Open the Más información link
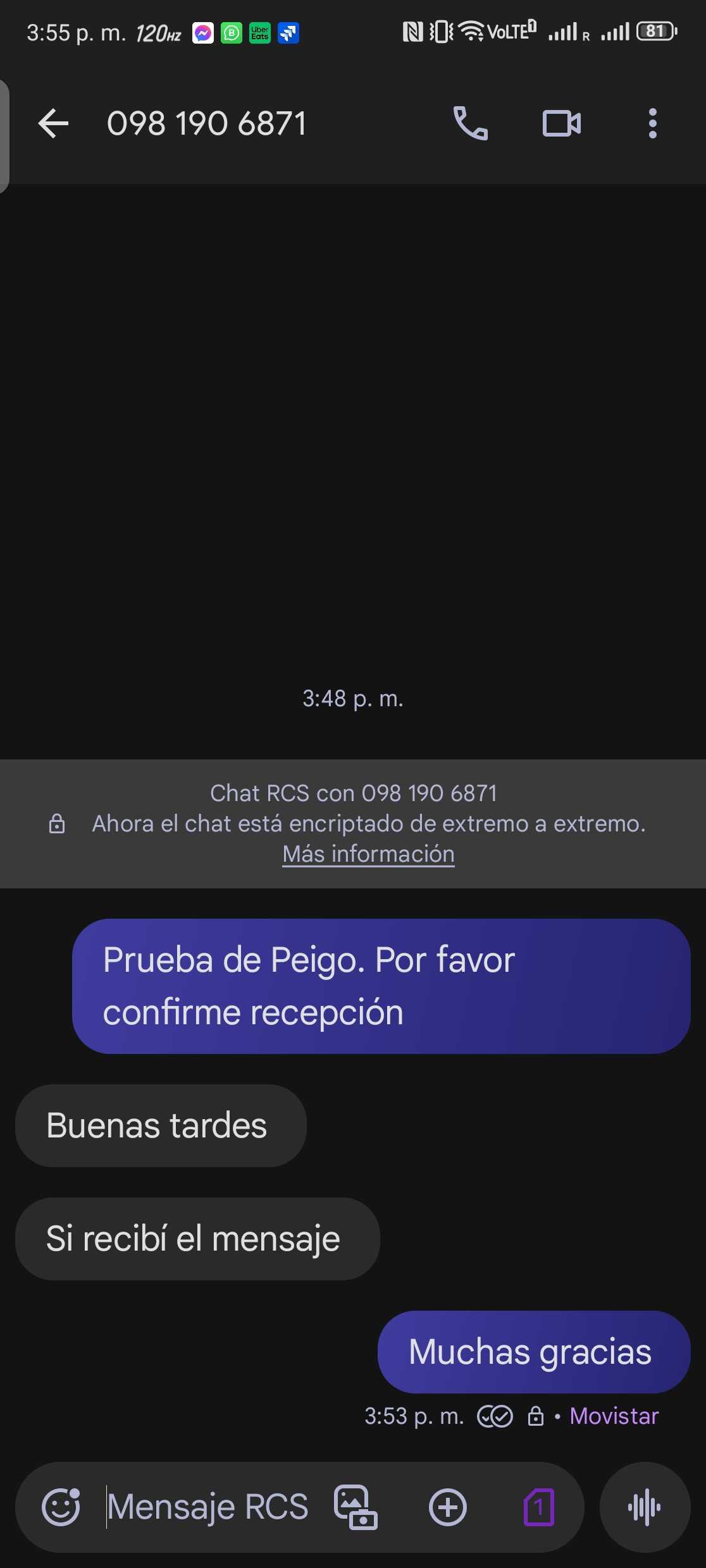706x1568 pixels. coord(368,854)
